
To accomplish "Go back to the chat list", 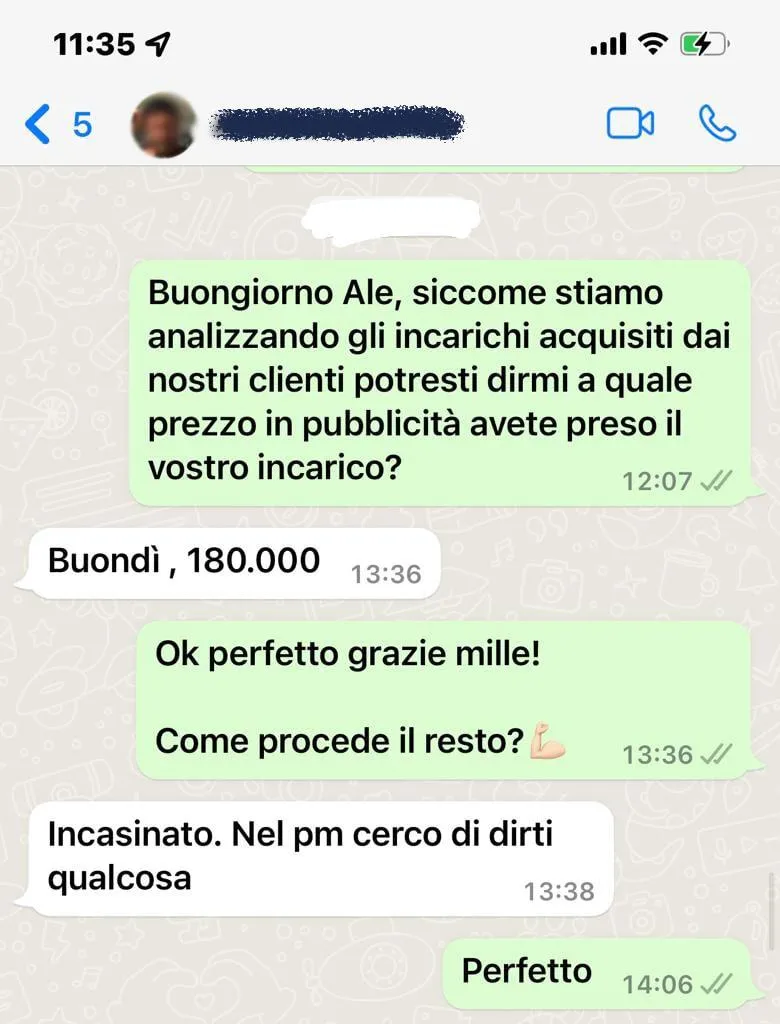I will pos(57,124).
